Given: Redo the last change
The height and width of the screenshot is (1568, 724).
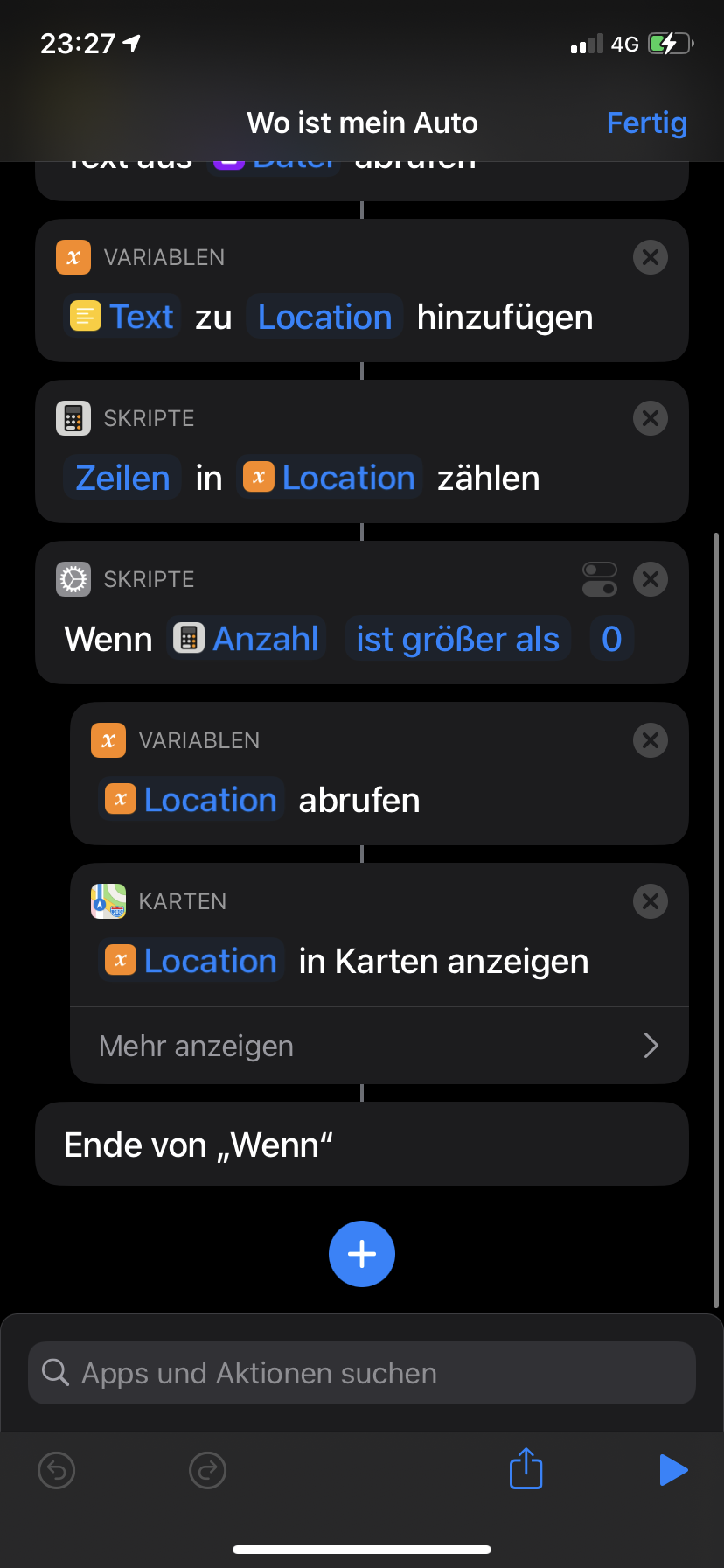Looking at the screenshot, I should (207, 1470).
